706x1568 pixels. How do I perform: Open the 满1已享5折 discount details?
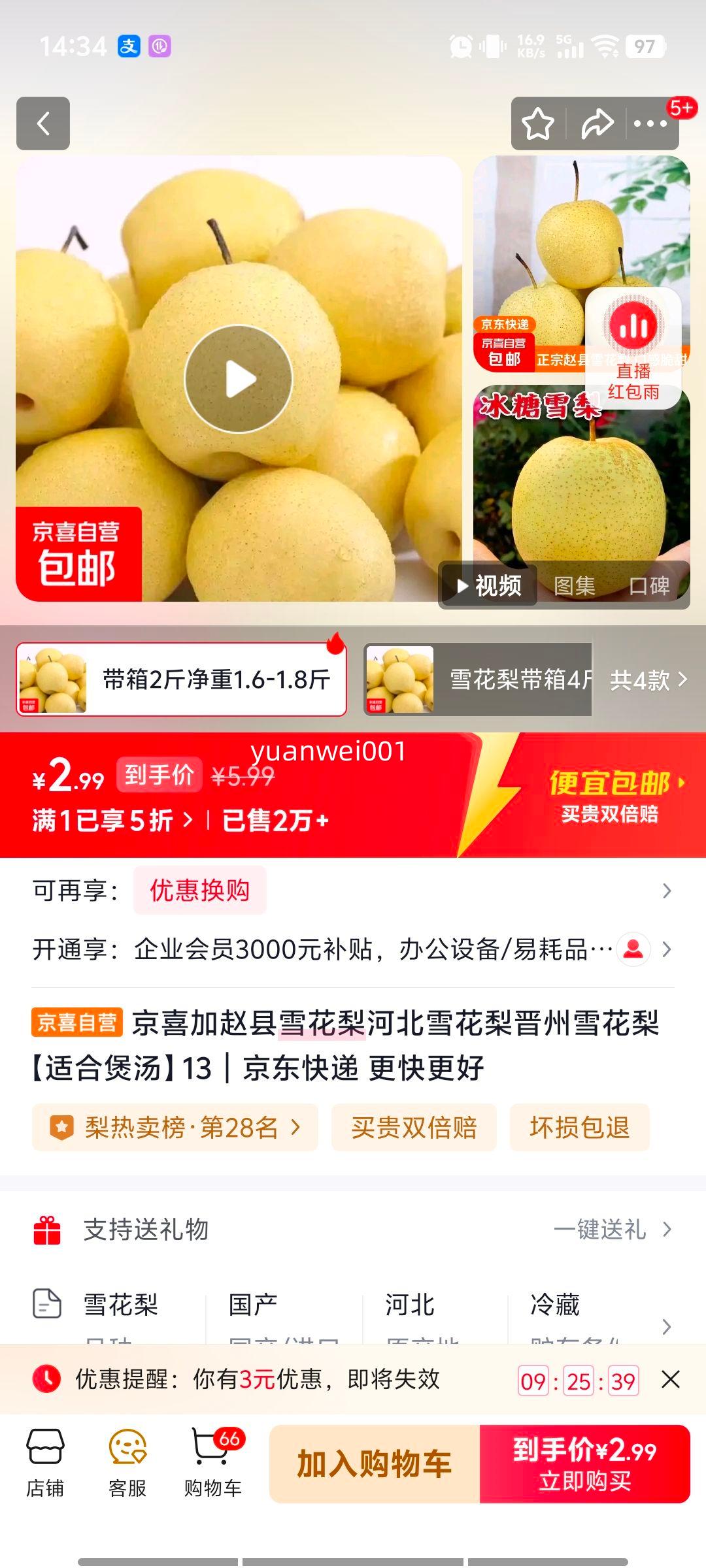[x=112, y=821]
